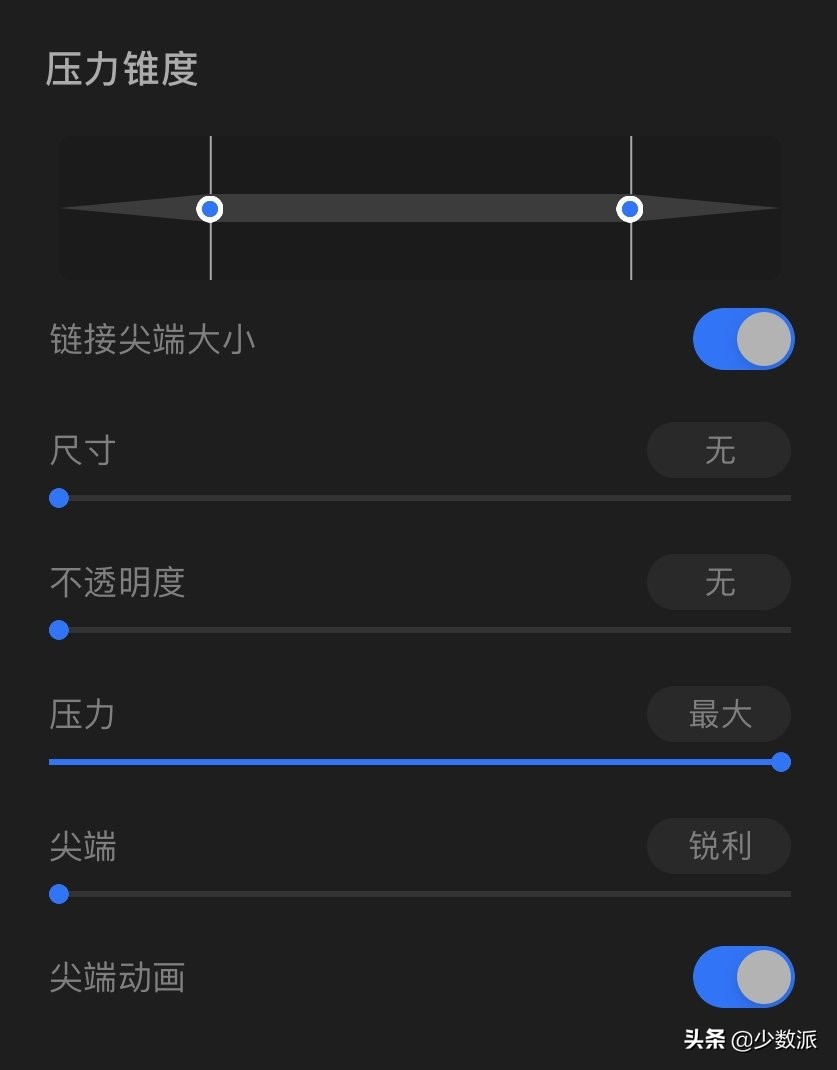Click the right taper handle node

pyautogui.click(x=630, y=208)
